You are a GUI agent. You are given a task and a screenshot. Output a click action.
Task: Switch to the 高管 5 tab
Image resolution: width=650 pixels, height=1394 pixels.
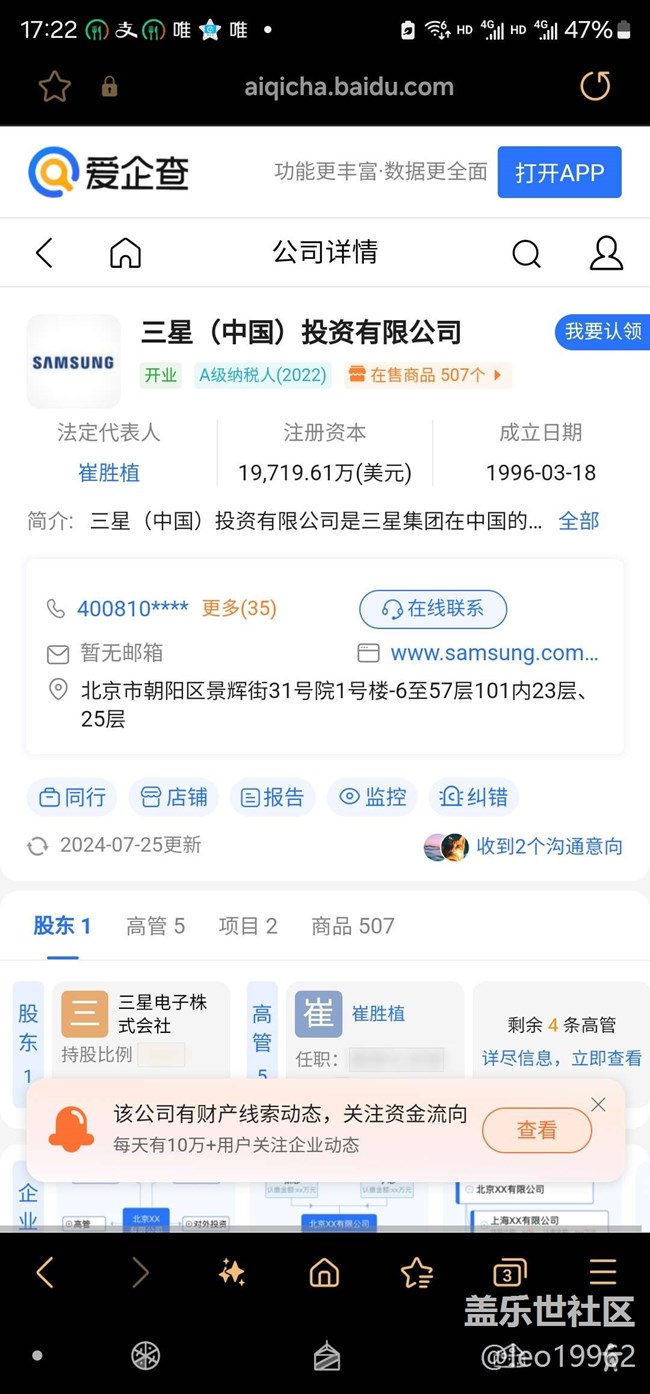click(155, 926)
